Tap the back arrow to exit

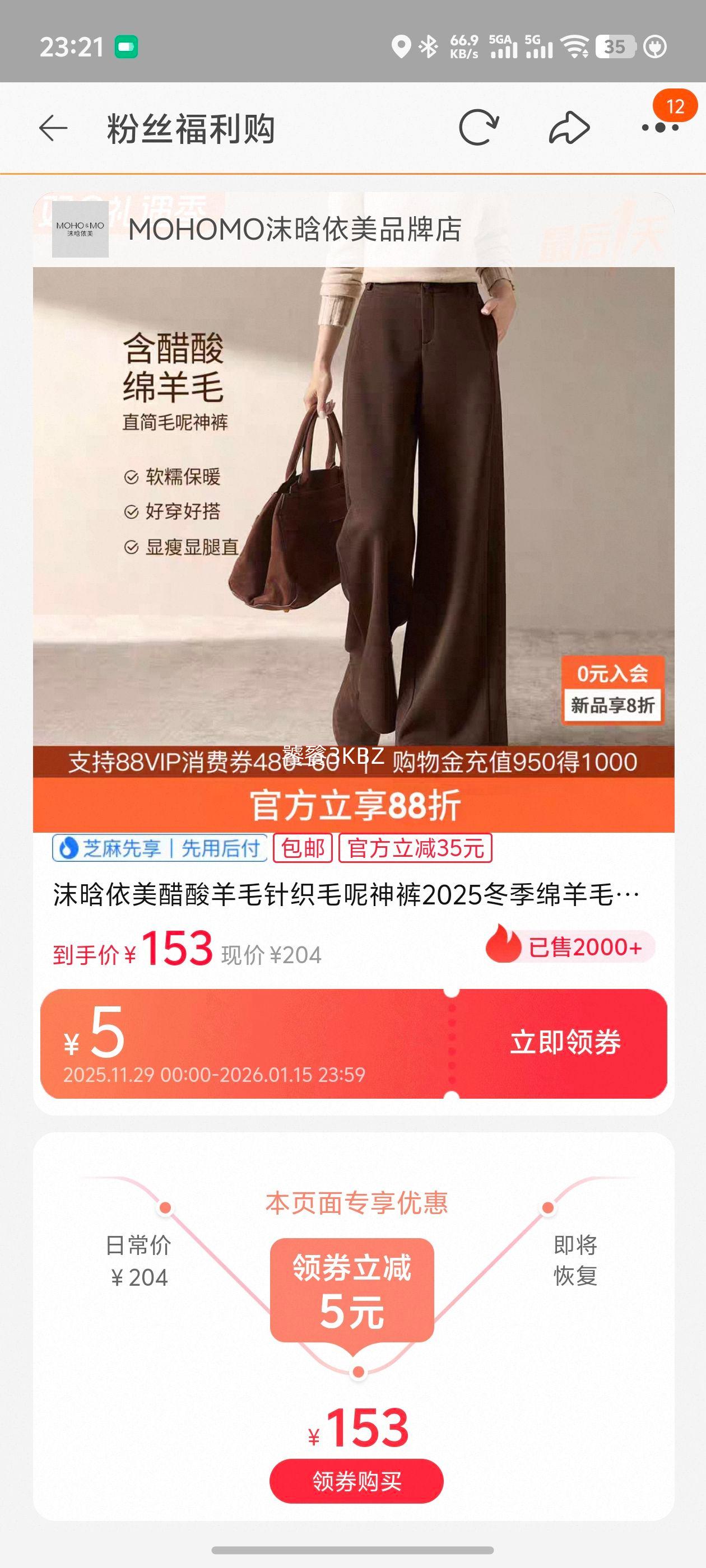point(53,126)
